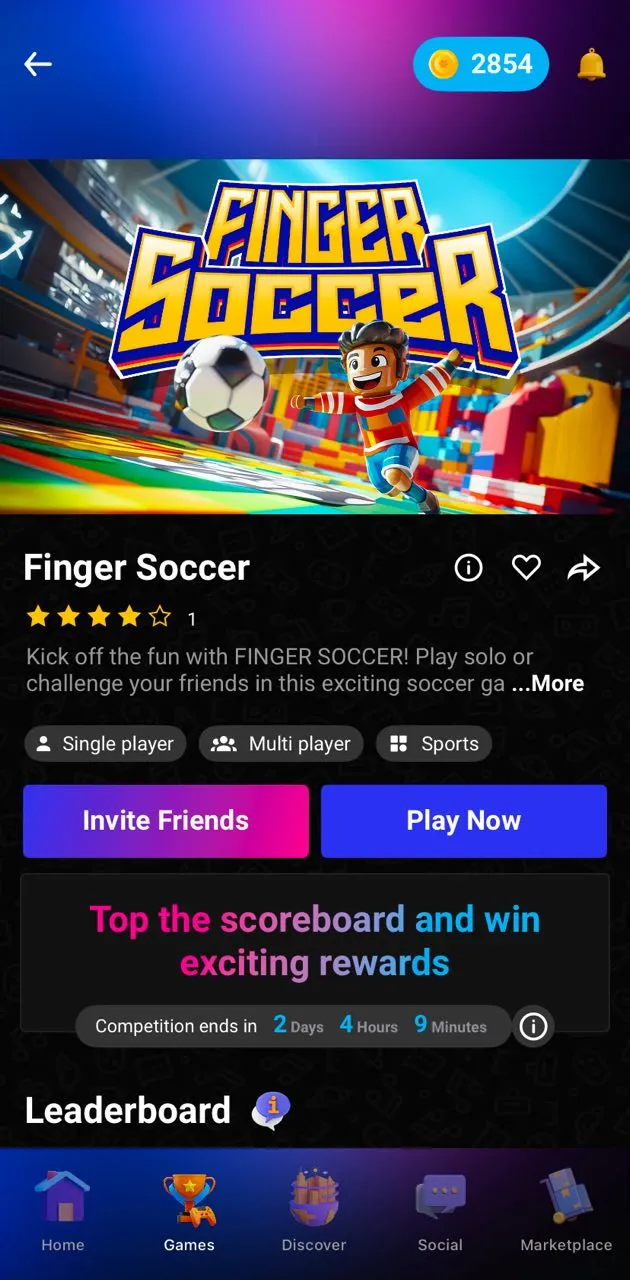Open the notifications bell
Viewport: 630px width, 1280px height.
tap(591, 65)
